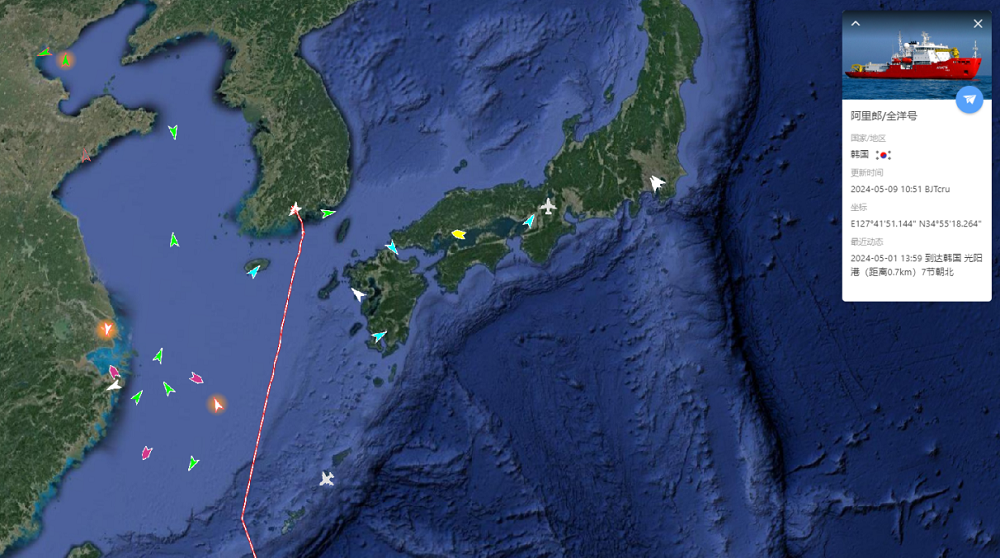
Task: Select the white star marker at Gwangyang port
Action: (x=295, y=209)
